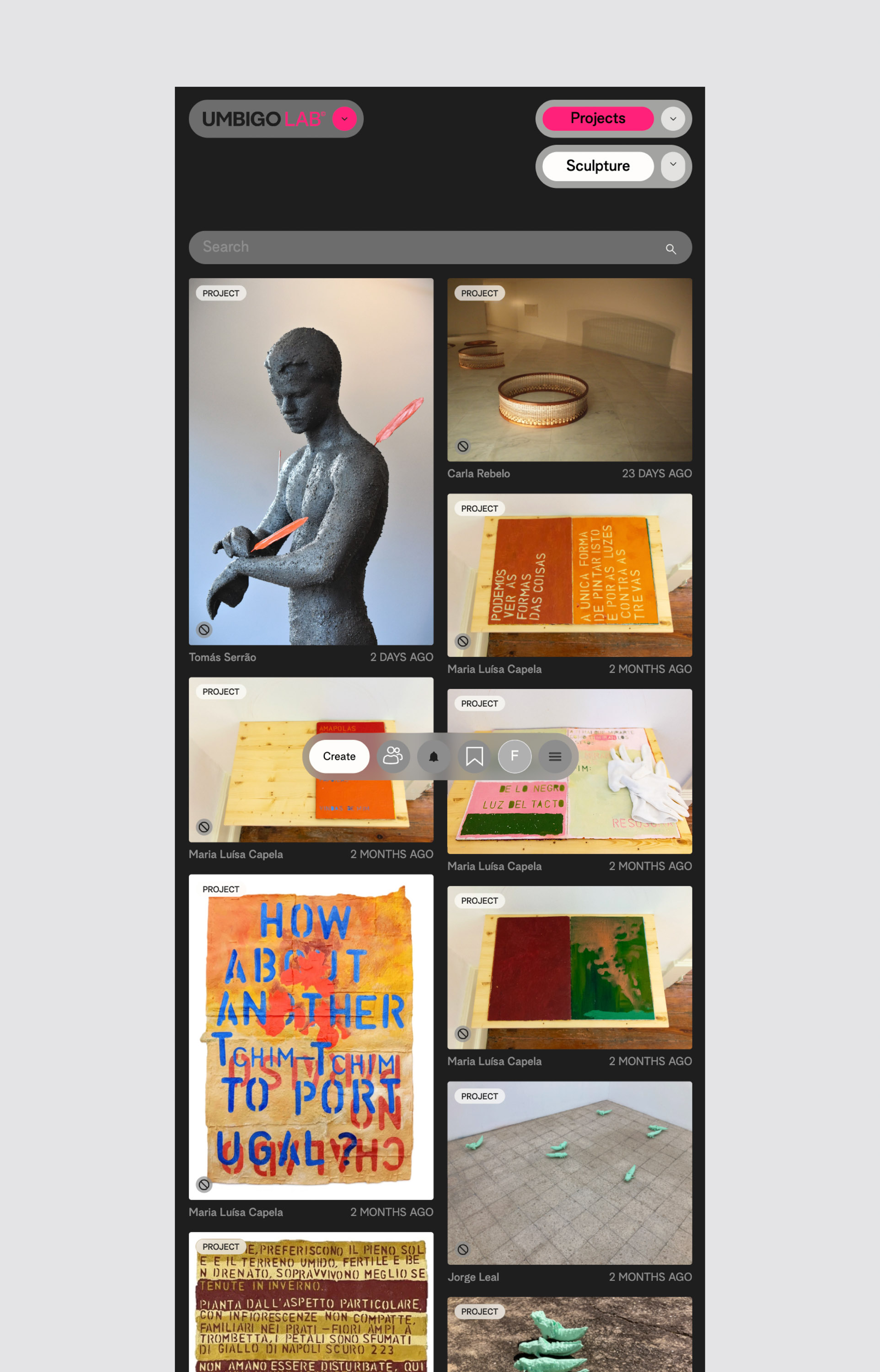Open Carla Rebelo's project card
This screenshot has height=1372, width=880.
pos(569,370)
